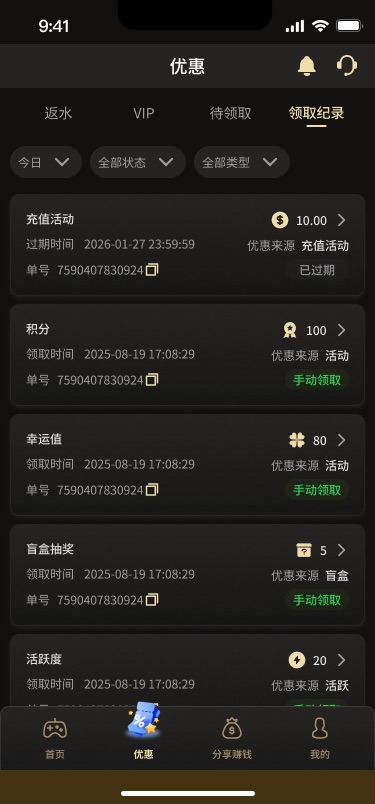Copy the 幸运值 order number
The image size is (375, 804).
point(152,490)
